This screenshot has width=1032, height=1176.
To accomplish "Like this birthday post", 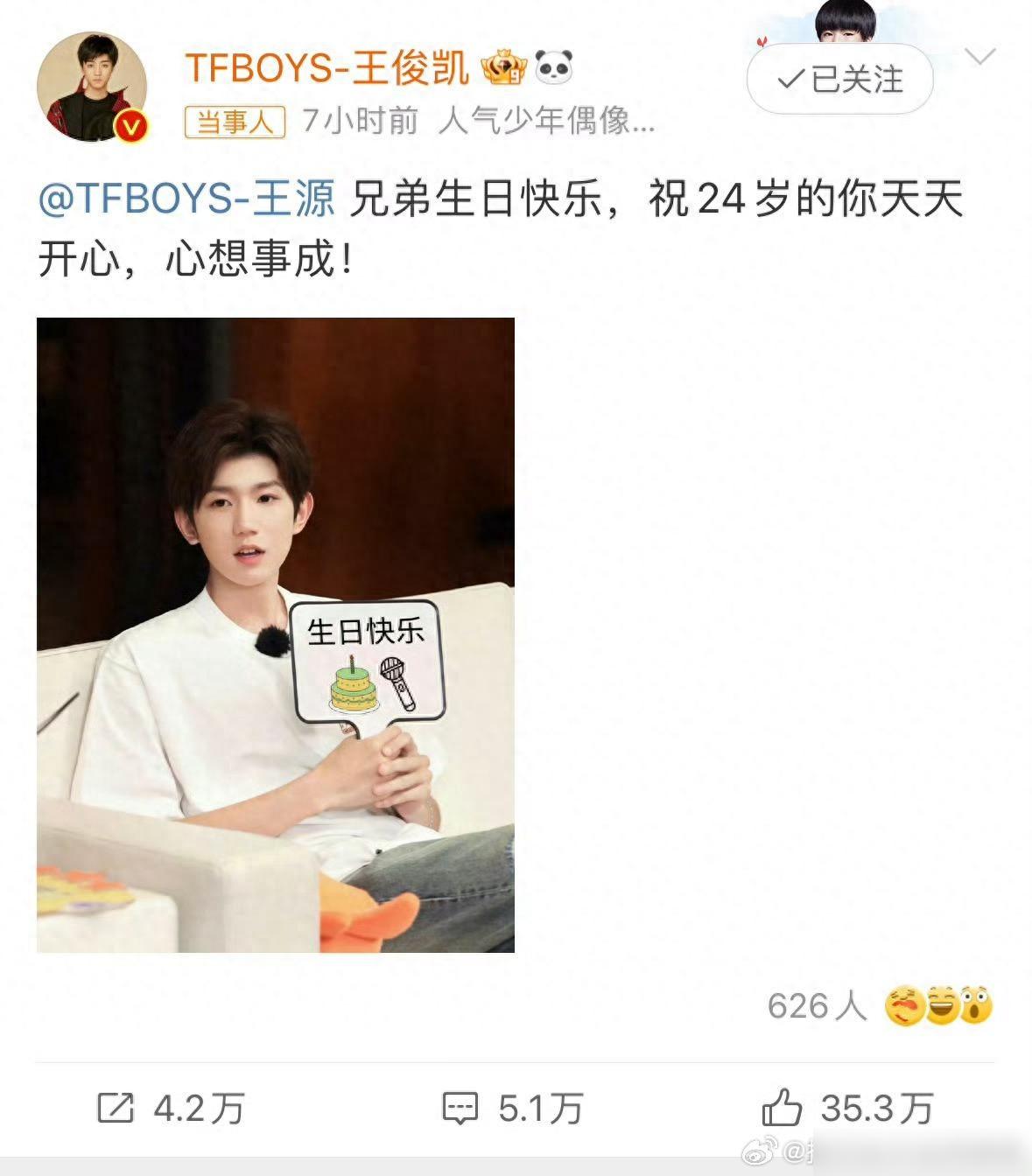I will click(x=846, y=1109).
